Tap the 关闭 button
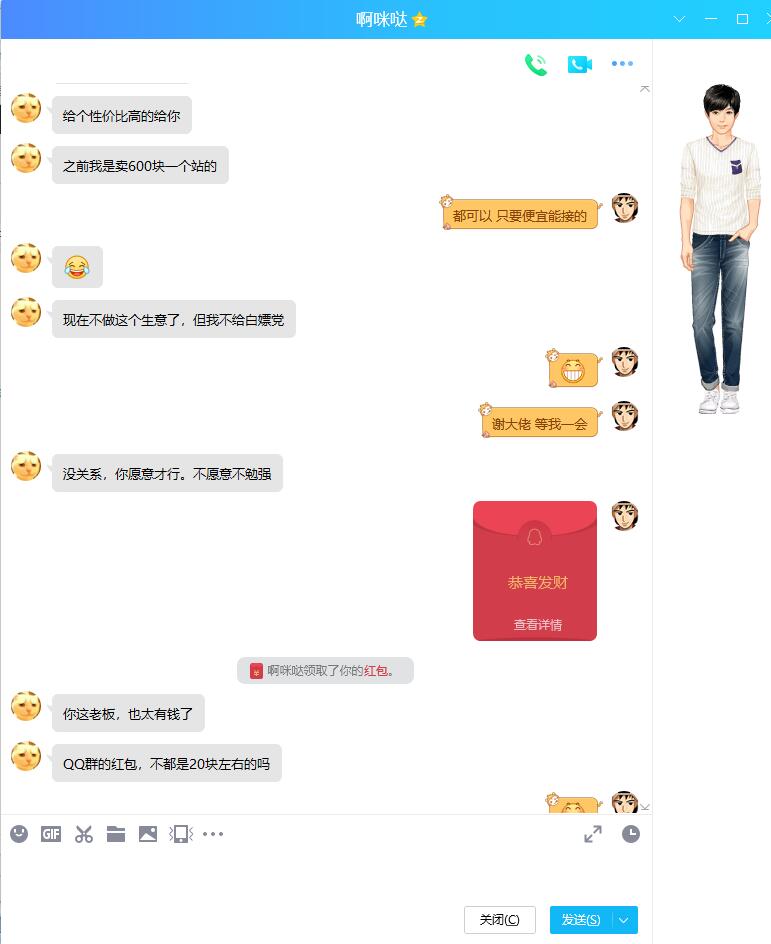 (499, 920)
